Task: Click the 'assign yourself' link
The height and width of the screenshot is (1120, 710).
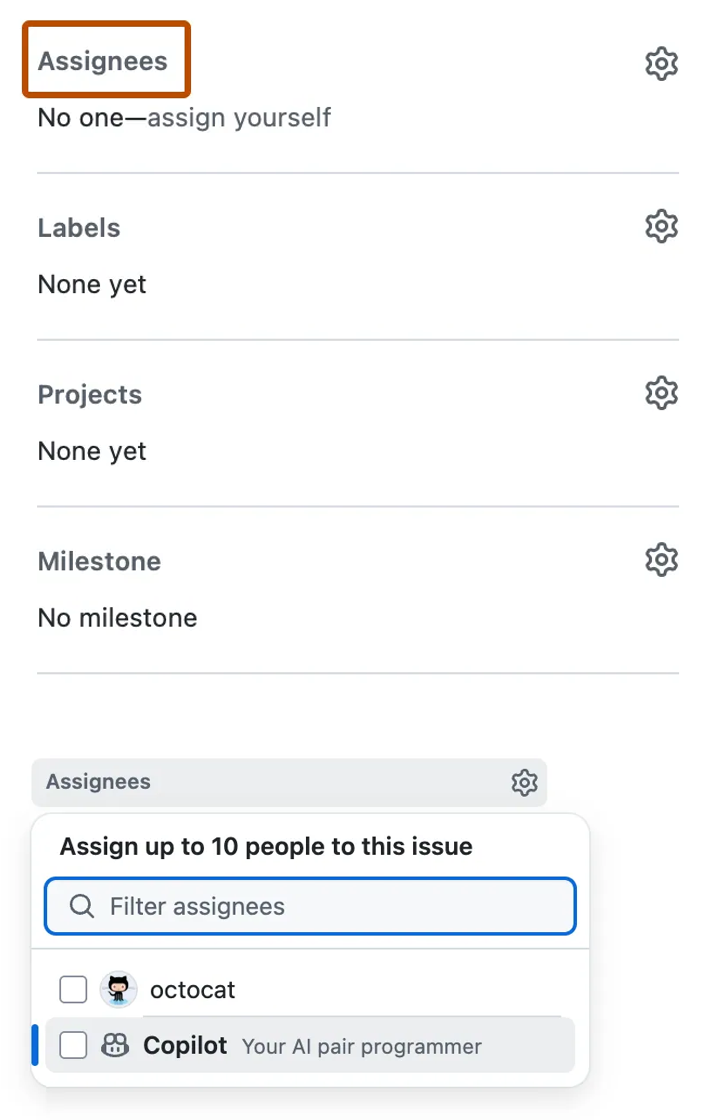Action: (239, 118)
